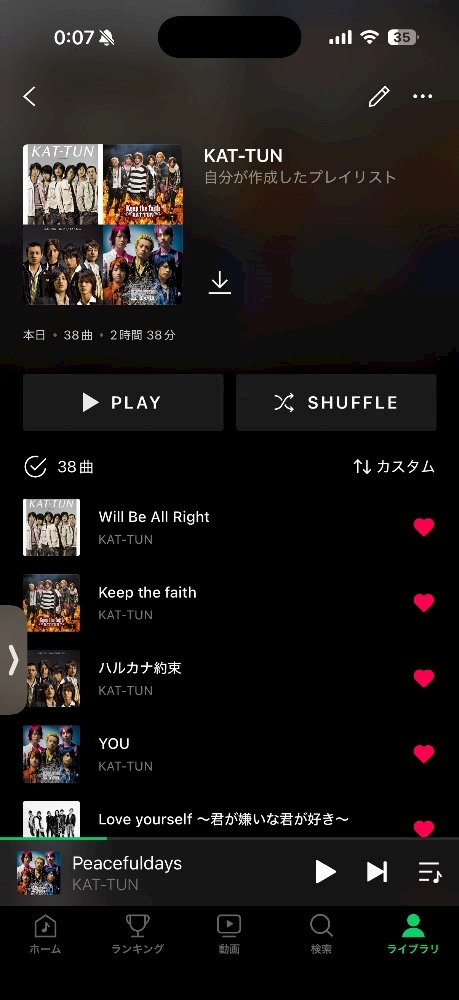Resume playback in the mini player
459x1000 pixels.
pyautogui.click(x=325, y=872)
